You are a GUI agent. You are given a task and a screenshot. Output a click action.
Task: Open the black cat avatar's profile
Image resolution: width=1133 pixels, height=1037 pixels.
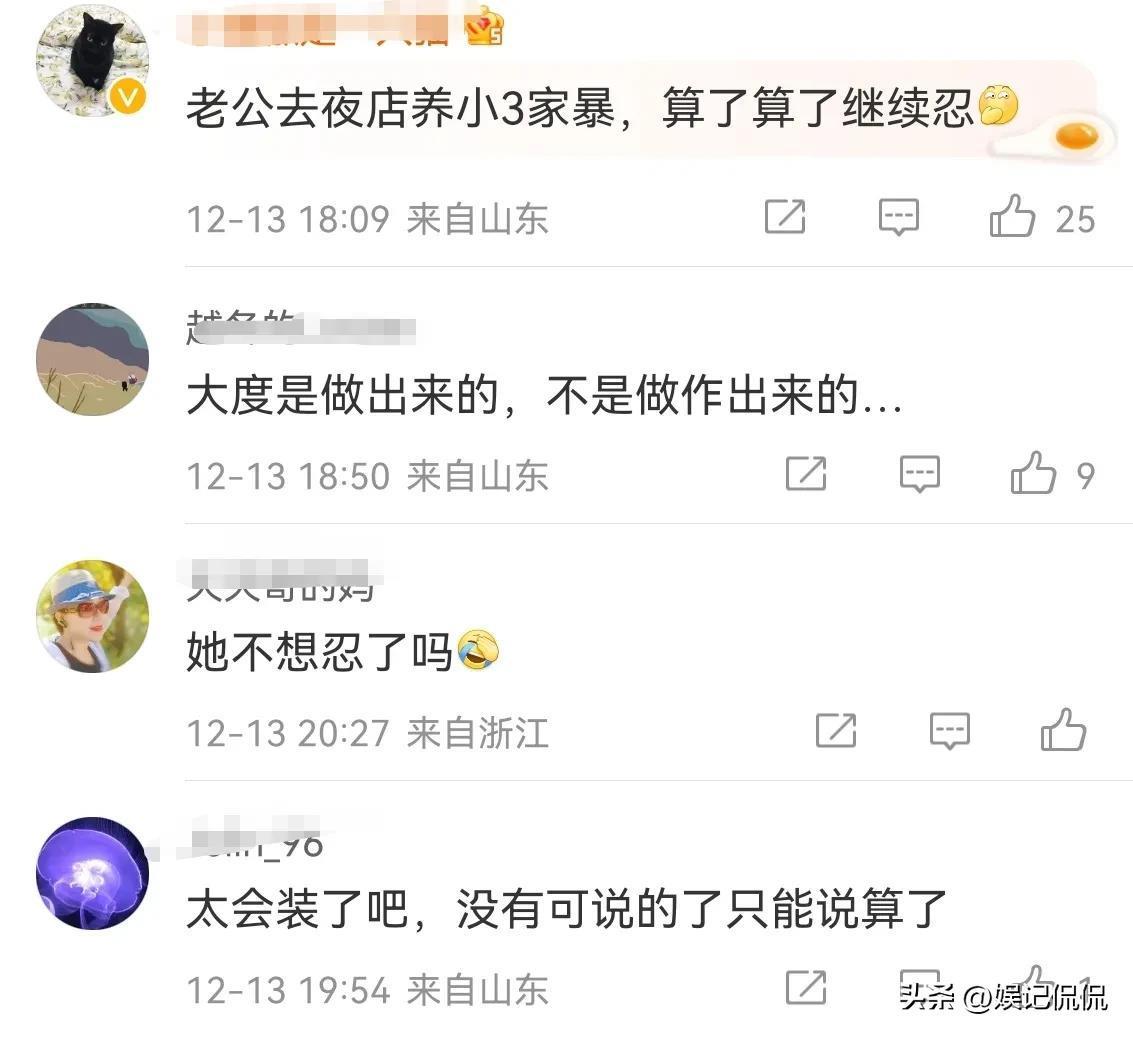pos(92,61)
